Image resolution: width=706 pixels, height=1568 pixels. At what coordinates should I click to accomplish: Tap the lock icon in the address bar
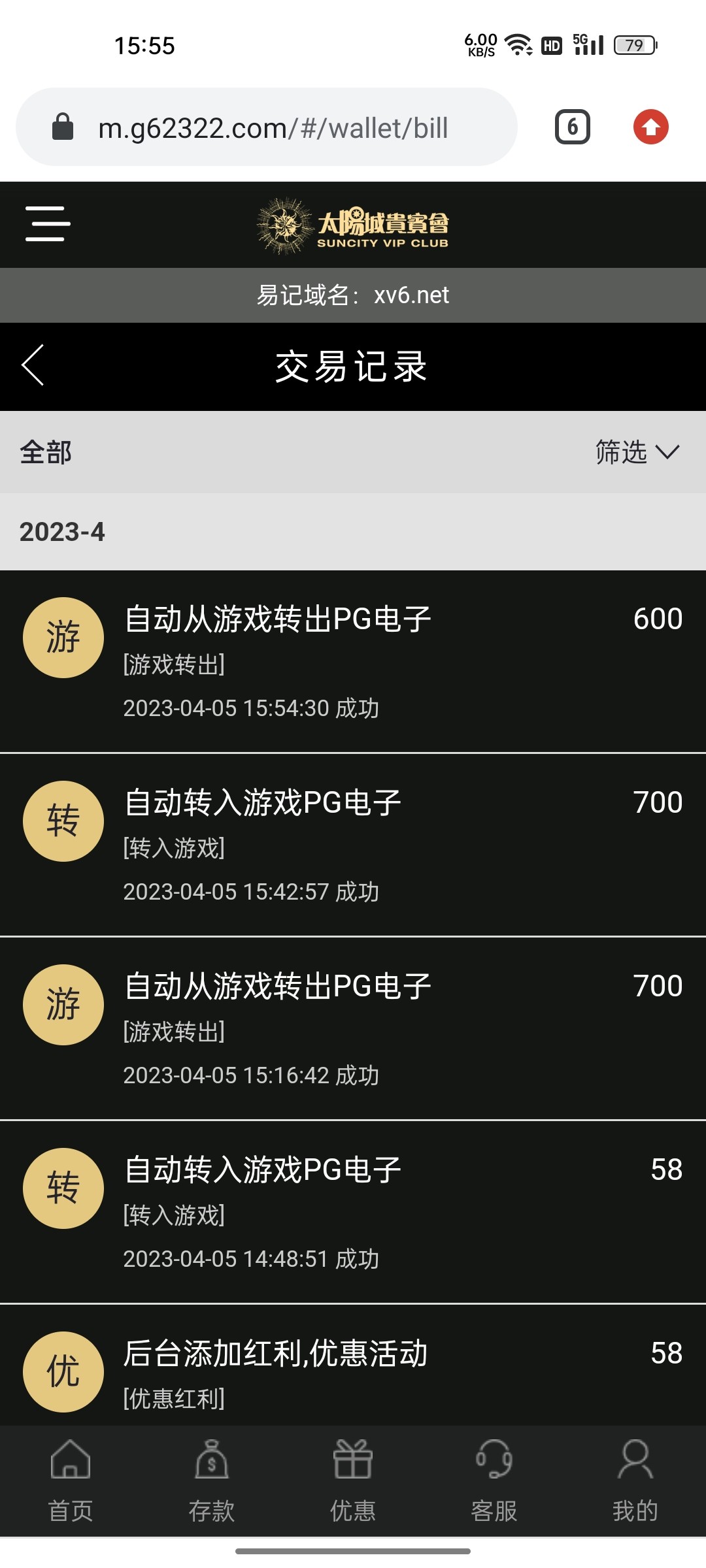tap(63, 127)
